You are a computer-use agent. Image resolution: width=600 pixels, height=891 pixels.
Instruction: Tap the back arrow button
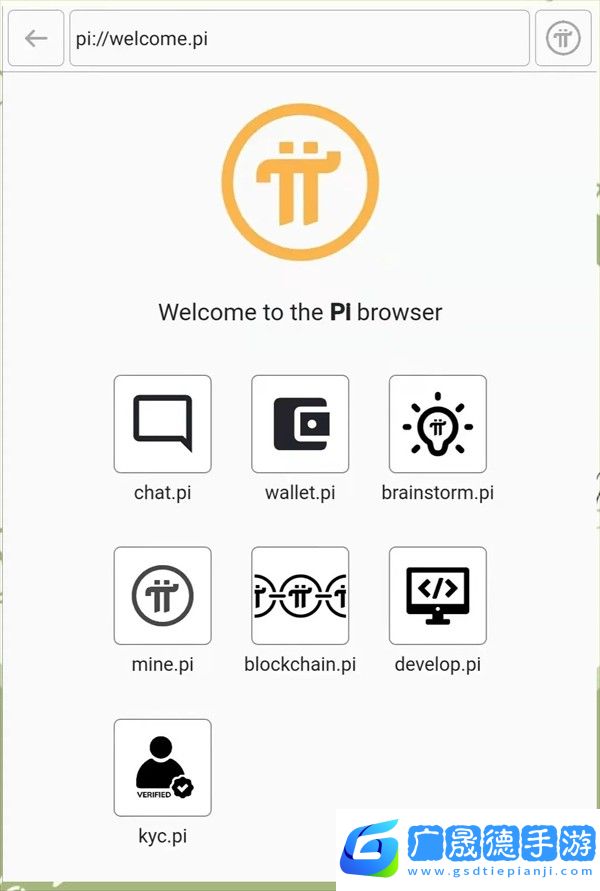pos(36,39)
